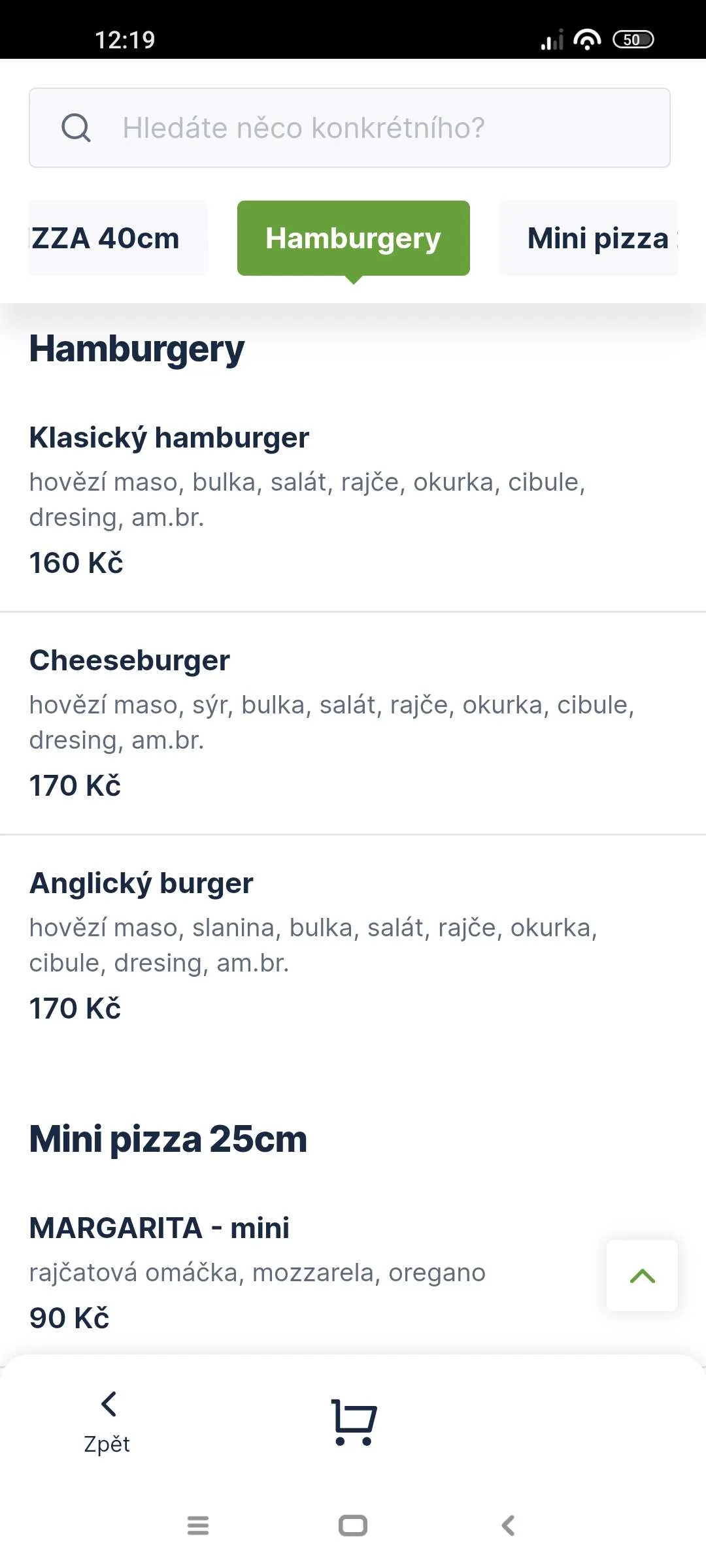This screenshot has width=706, height=1568.
Task: Select the Hamburgery category tab
Action: coord(354,238)
